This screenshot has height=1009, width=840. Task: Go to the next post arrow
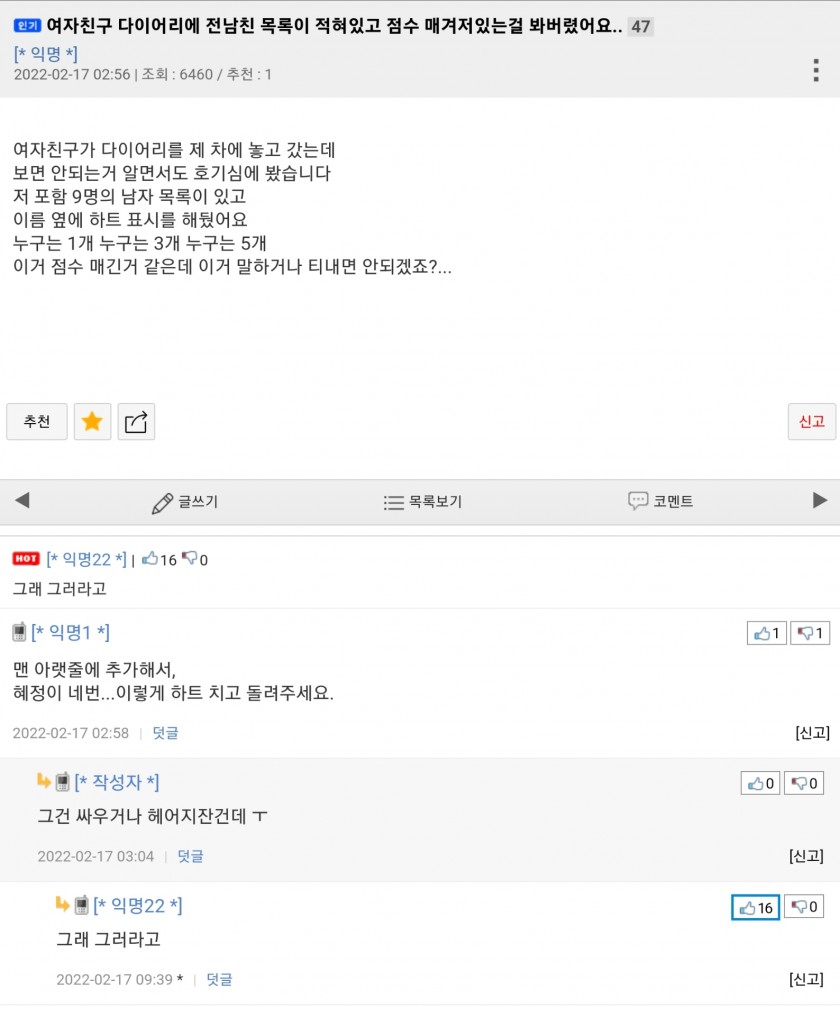[x=819, y=500]
